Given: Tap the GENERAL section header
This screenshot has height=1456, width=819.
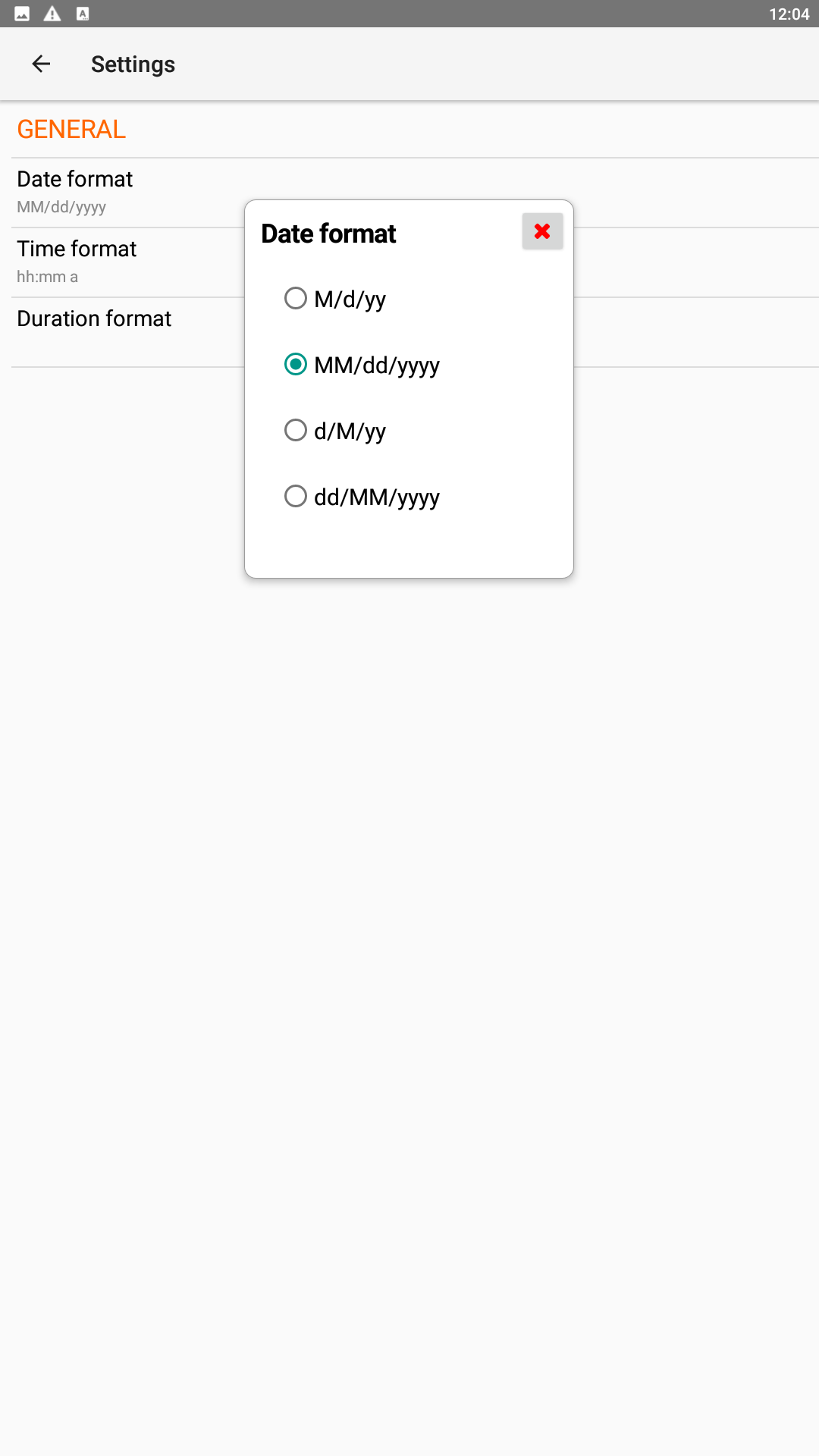Looking at the screenshot, I should [x=71, y=129].
